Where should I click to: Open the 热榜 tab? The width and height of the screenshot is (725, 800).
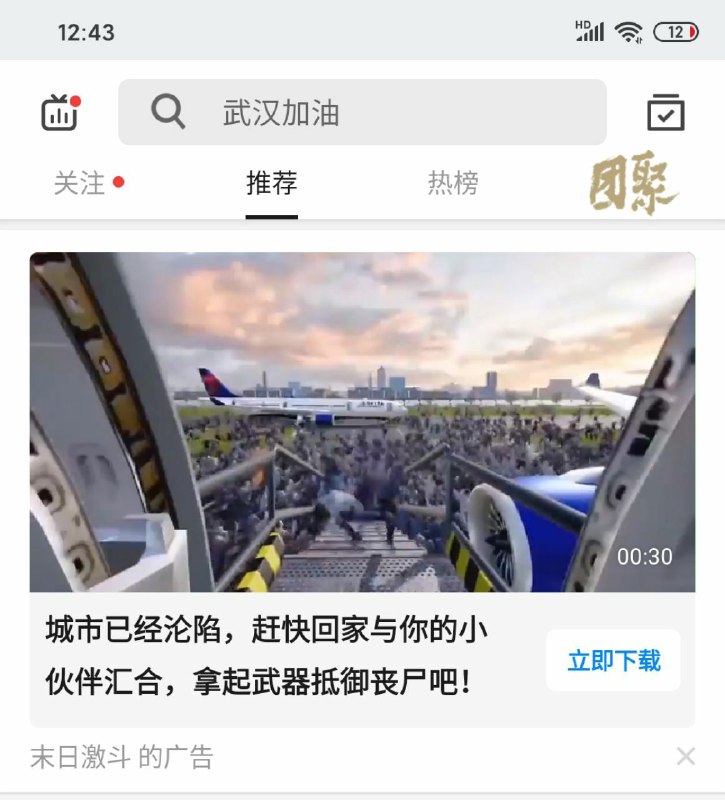[x=451, y=182]
